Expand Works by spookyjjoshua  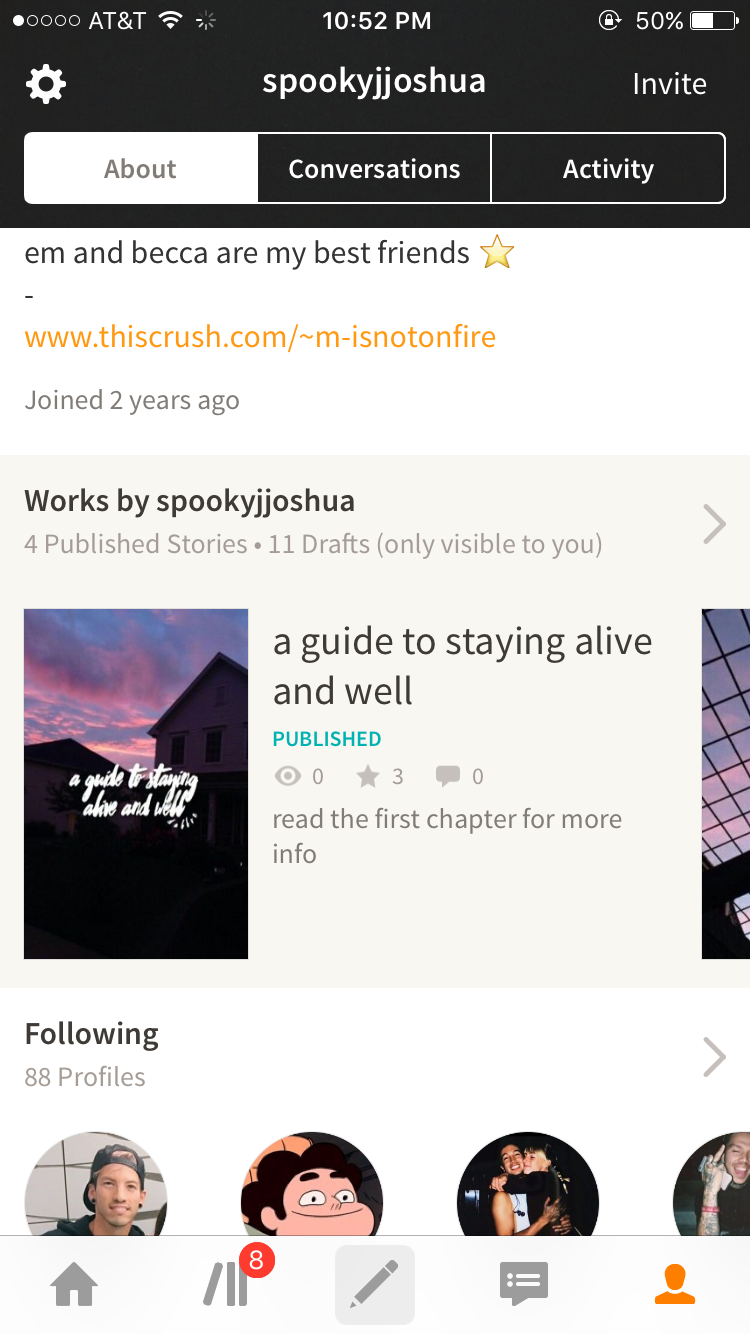click(713, 523)
